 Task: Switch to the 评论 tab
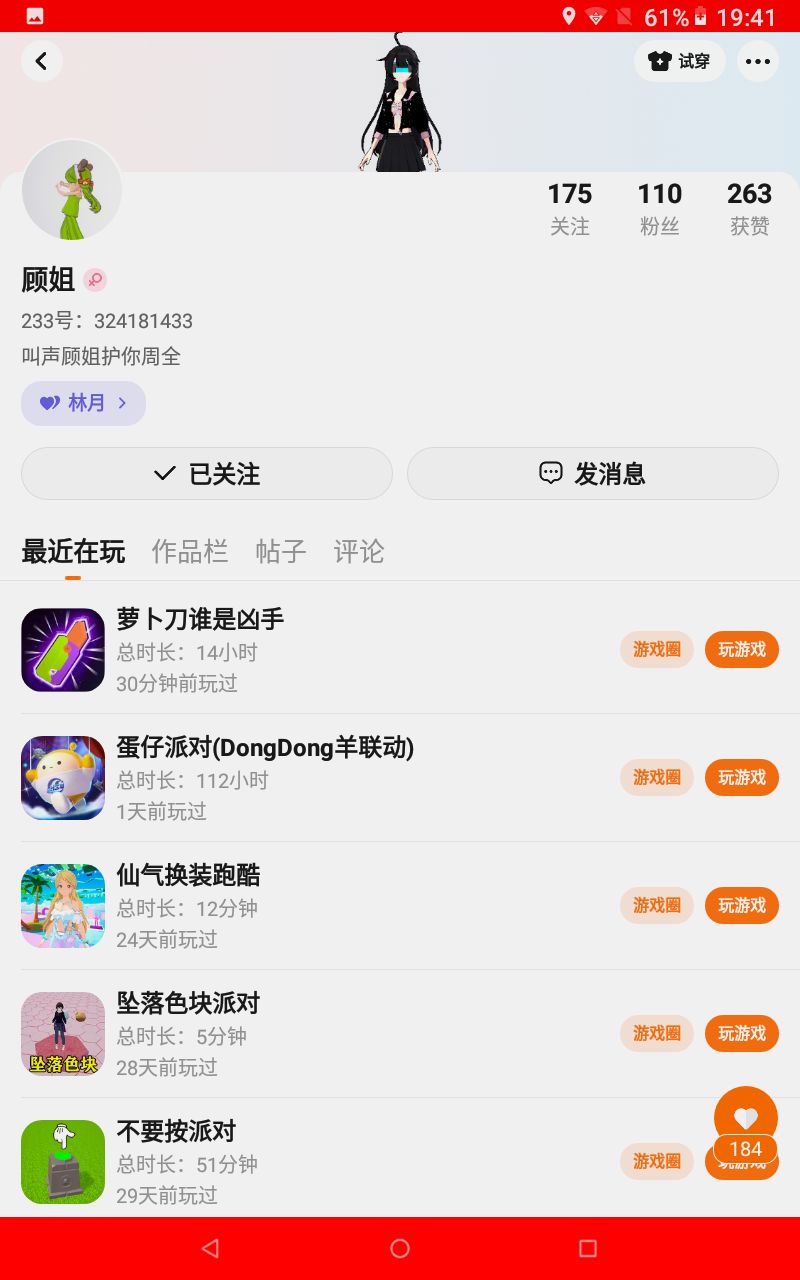359,551
